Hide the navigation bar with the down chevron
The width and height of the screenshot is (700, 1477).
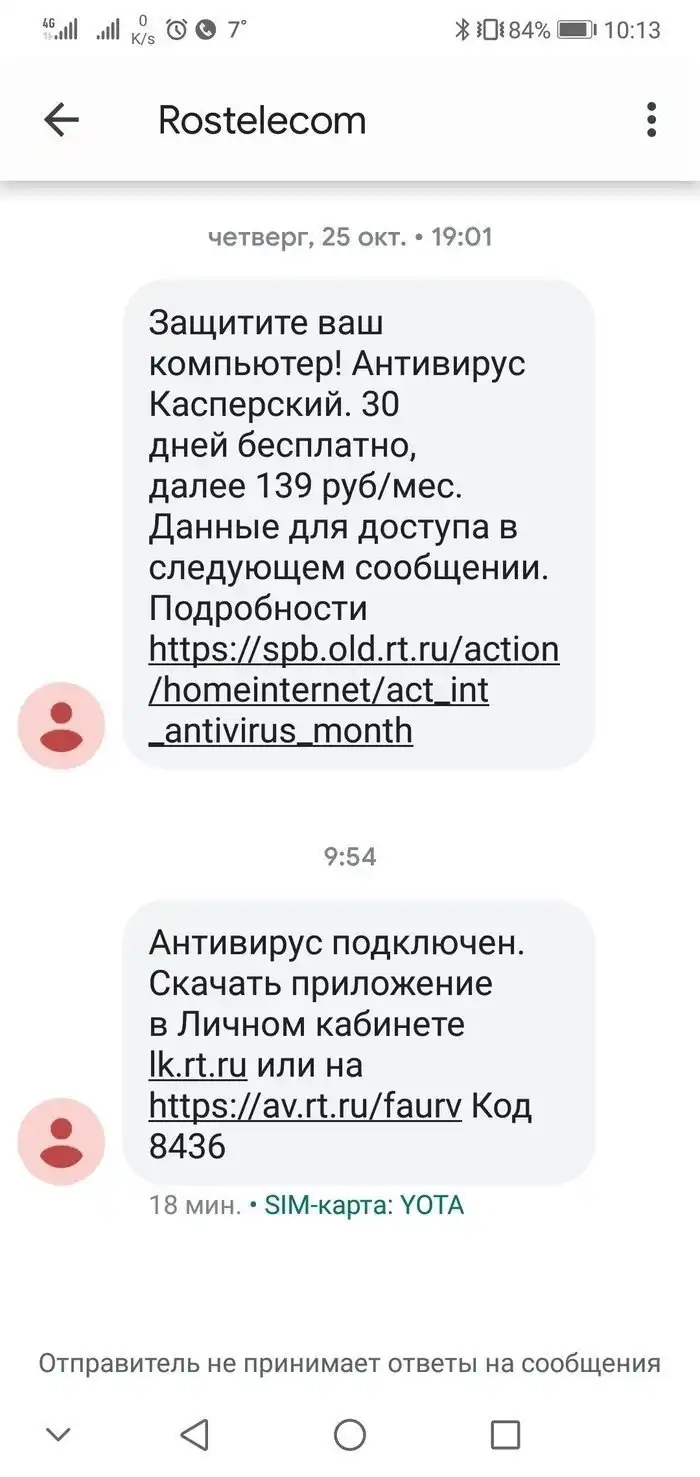[x=59, y=1434]
